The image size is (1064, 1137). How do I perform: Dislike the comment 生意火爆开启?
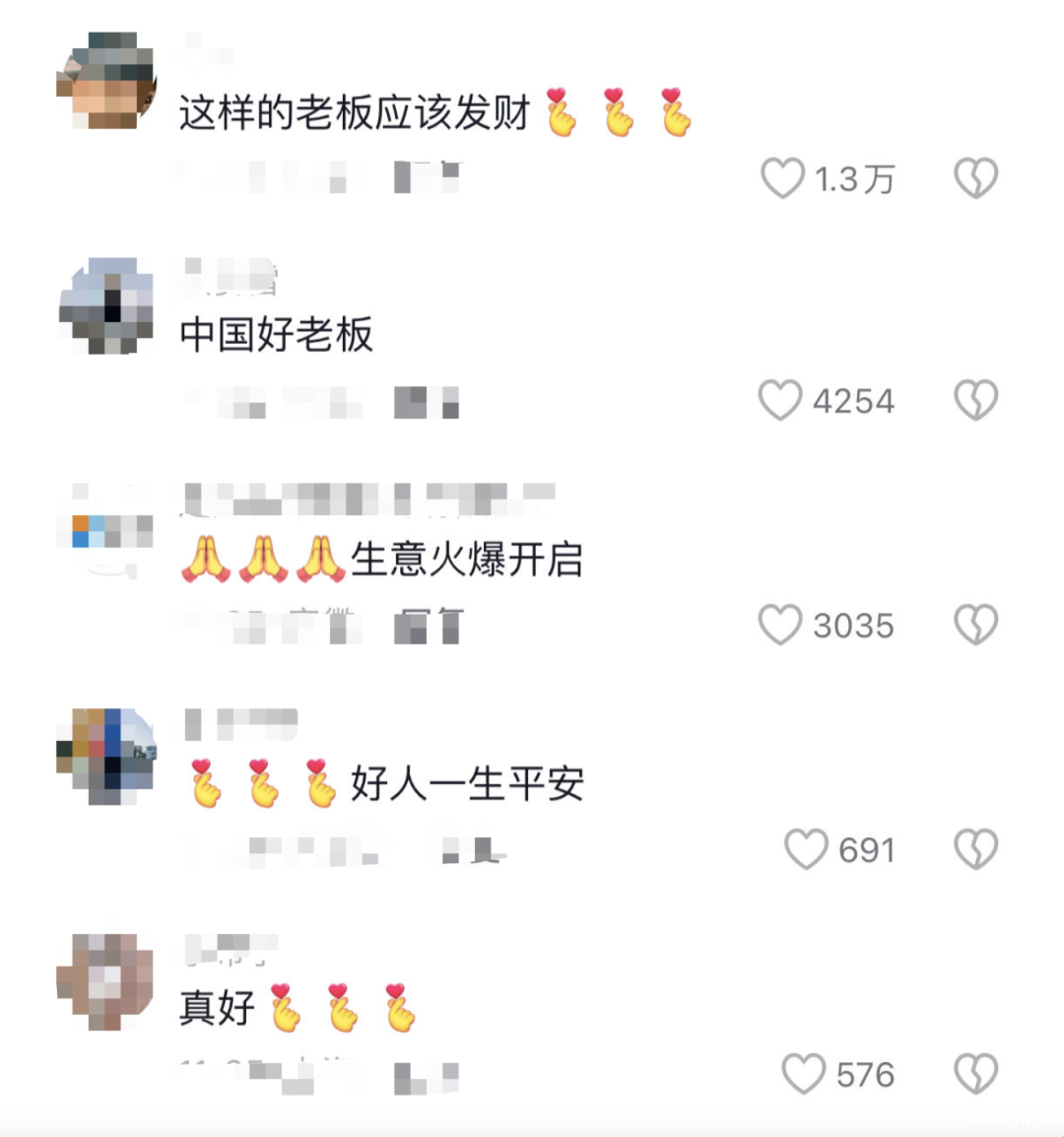[975, 625]
